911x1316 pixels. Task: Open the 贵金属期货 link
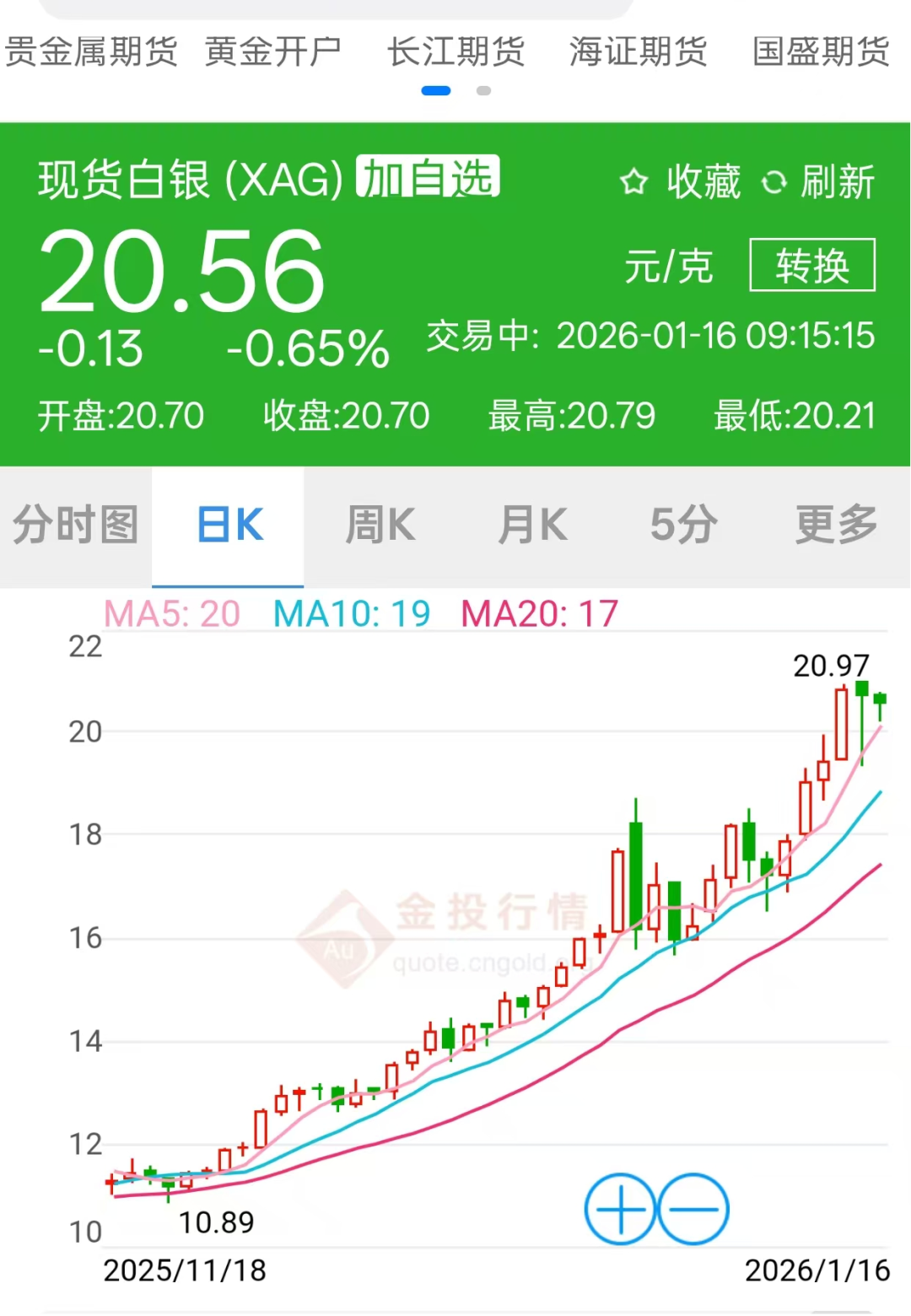(91, 51)
